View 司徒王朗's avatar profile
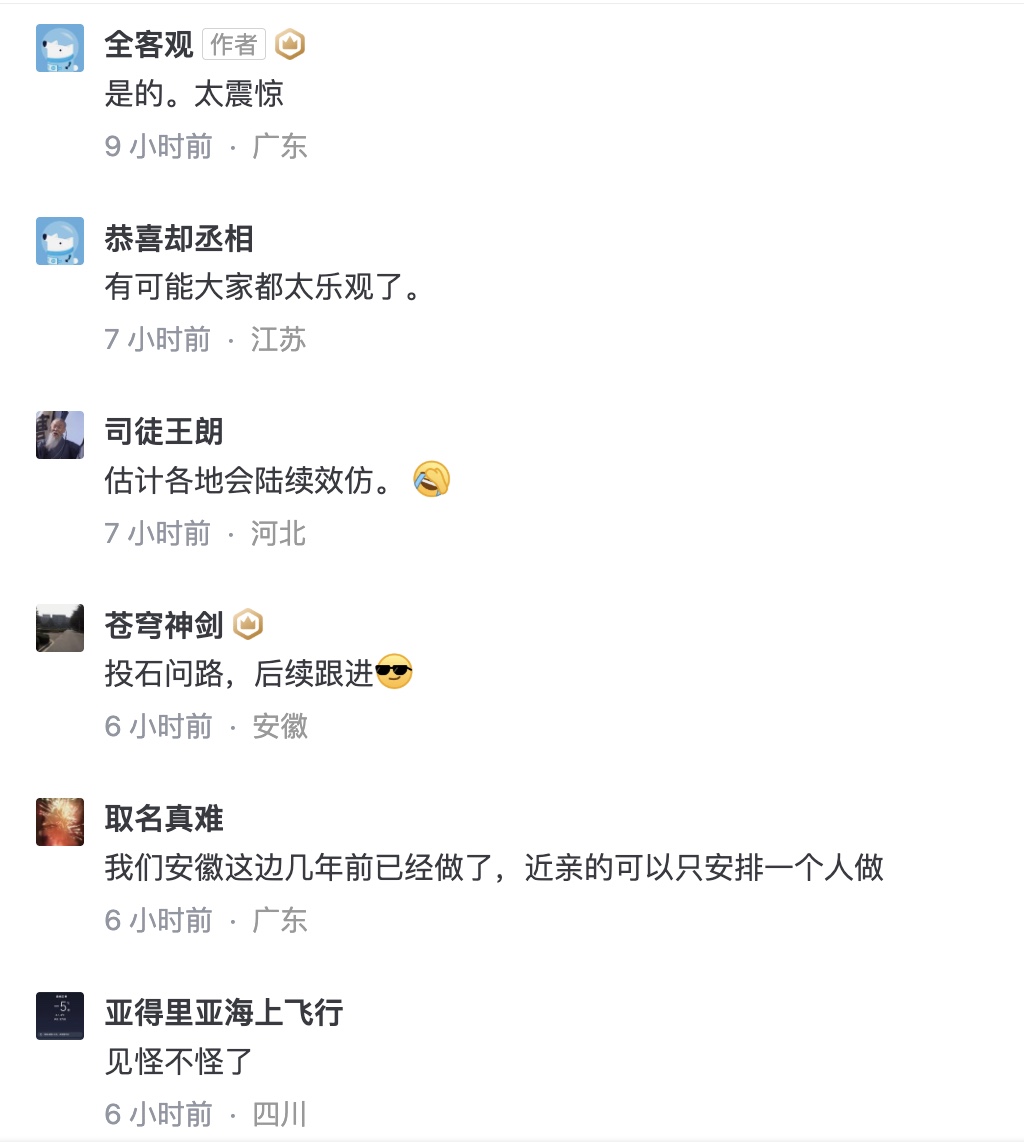 coord(60,435)
